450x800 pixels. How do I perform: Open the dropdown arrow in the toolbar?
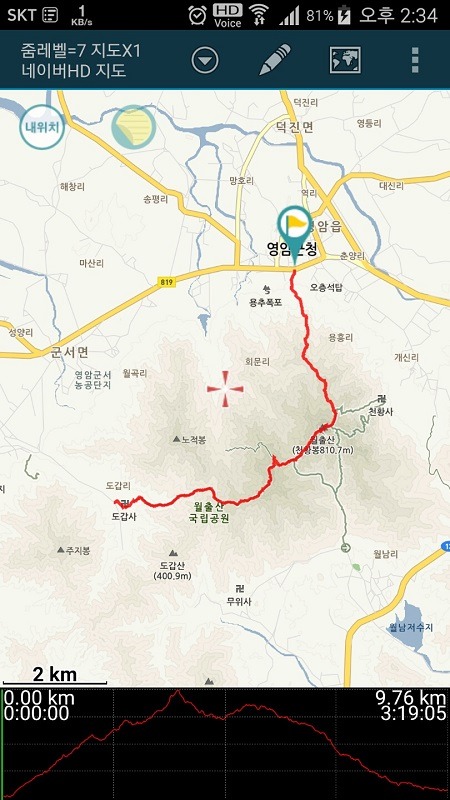click(x=205, y=60)
